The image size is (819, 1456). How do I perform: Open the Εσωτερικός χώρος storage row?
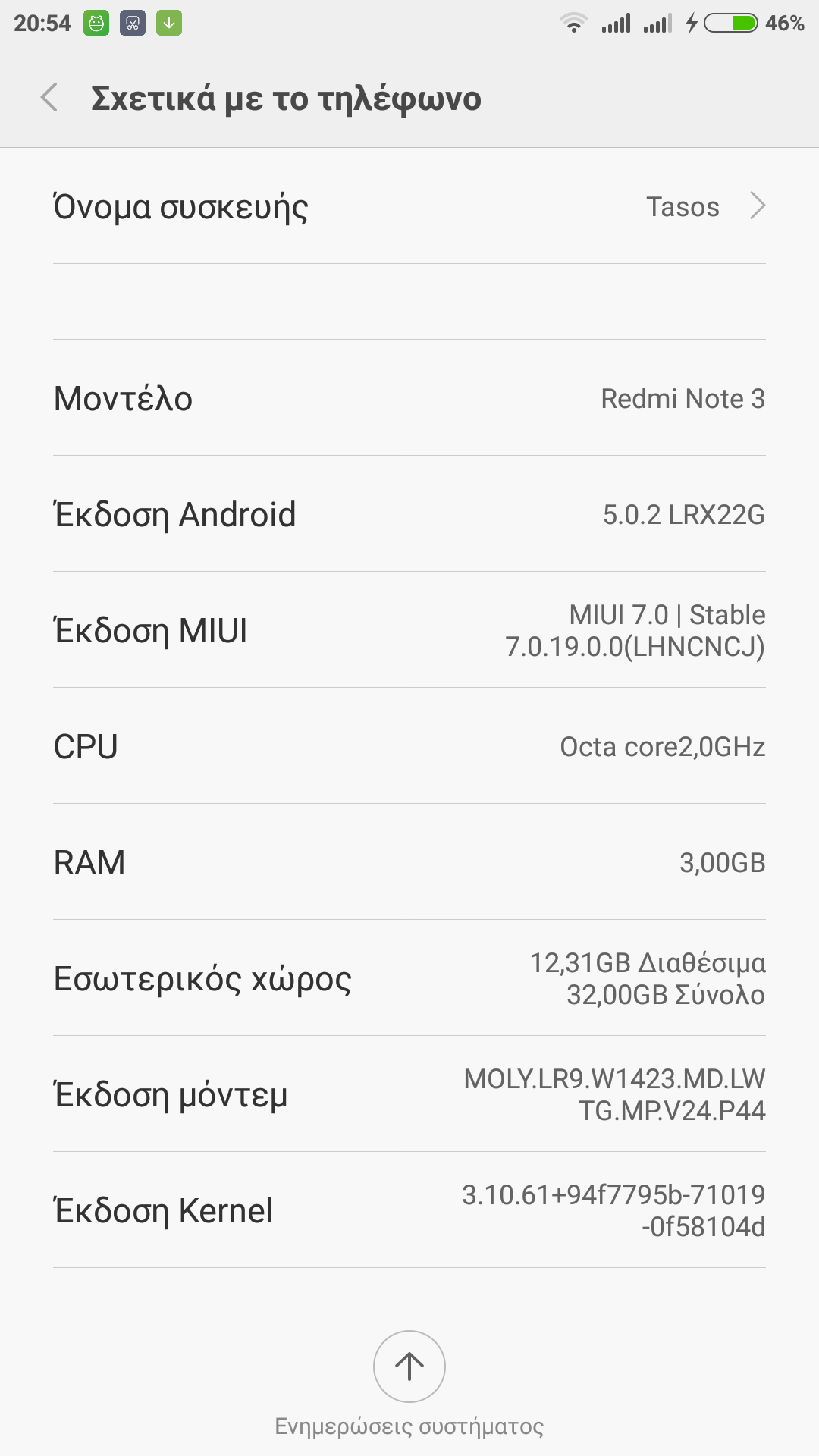coord(409,978)
